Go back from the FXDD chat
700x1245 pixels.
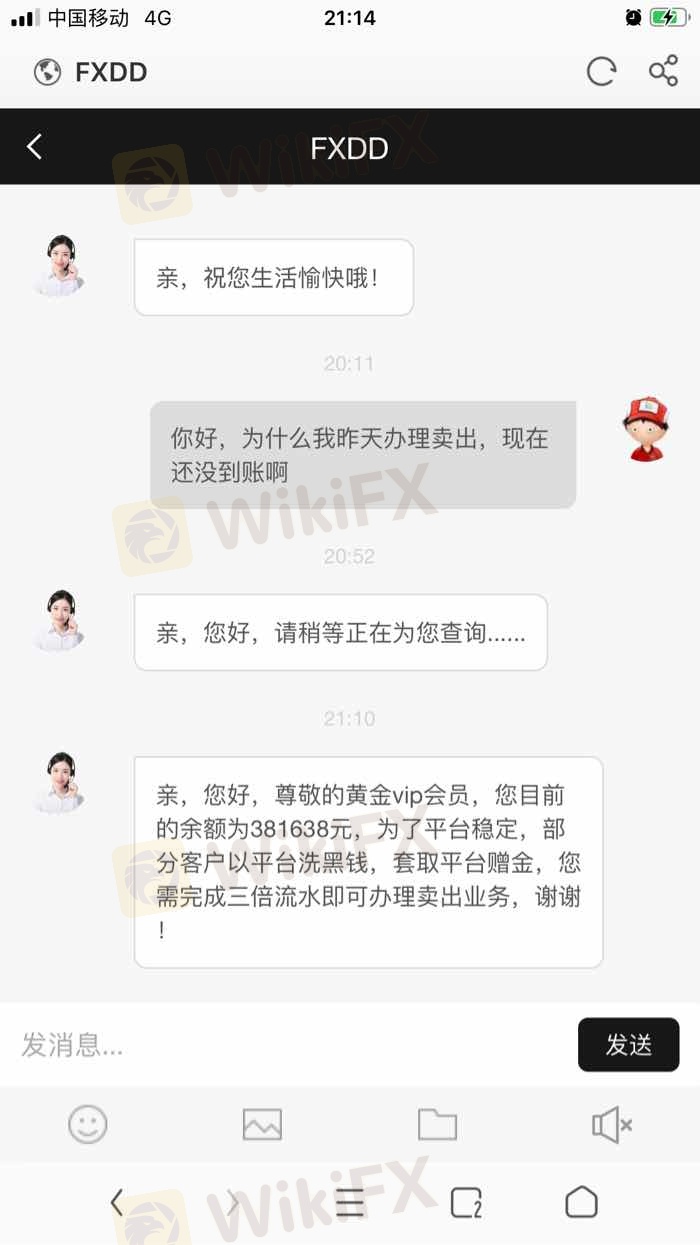(x=35, y=147)
